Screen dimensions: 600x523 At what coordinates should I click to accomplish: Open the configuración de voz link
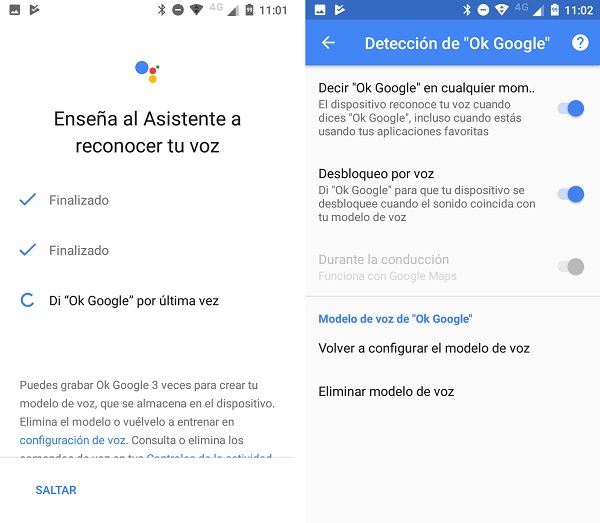pos(73,440)
